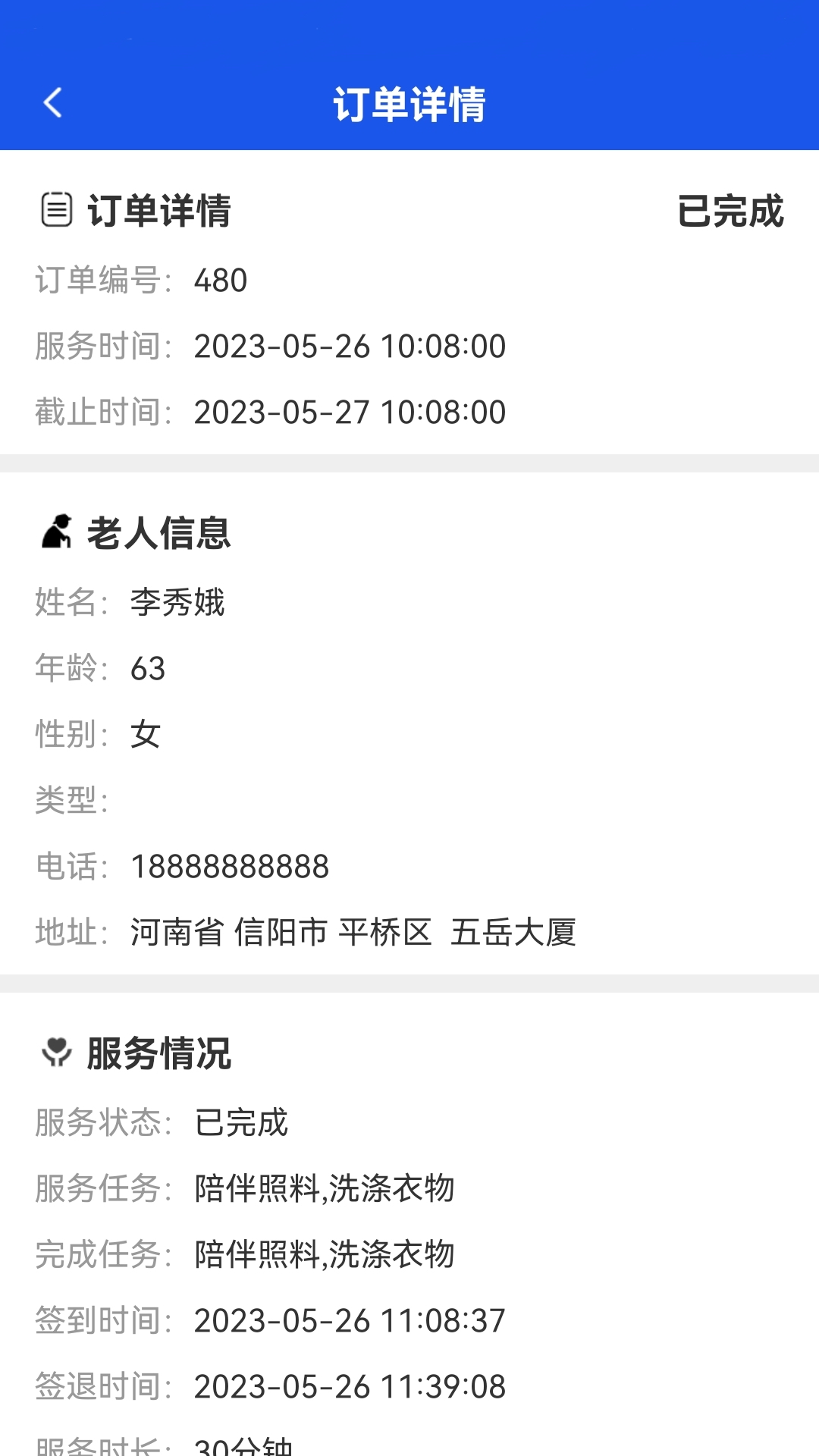Viewport: 819px width, 1456px height.
Task: Select gender value 女
Action: 146,733
